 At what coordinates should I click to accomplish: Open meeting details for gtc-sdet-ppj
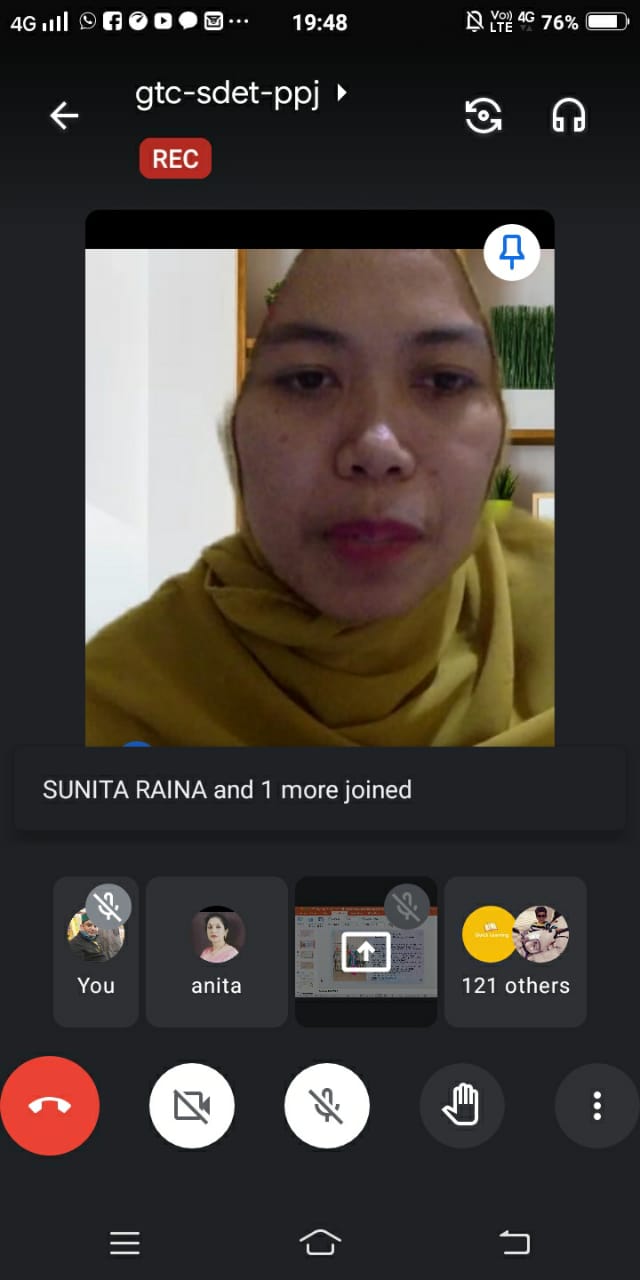pyautogui.click(x=241, y=94)
